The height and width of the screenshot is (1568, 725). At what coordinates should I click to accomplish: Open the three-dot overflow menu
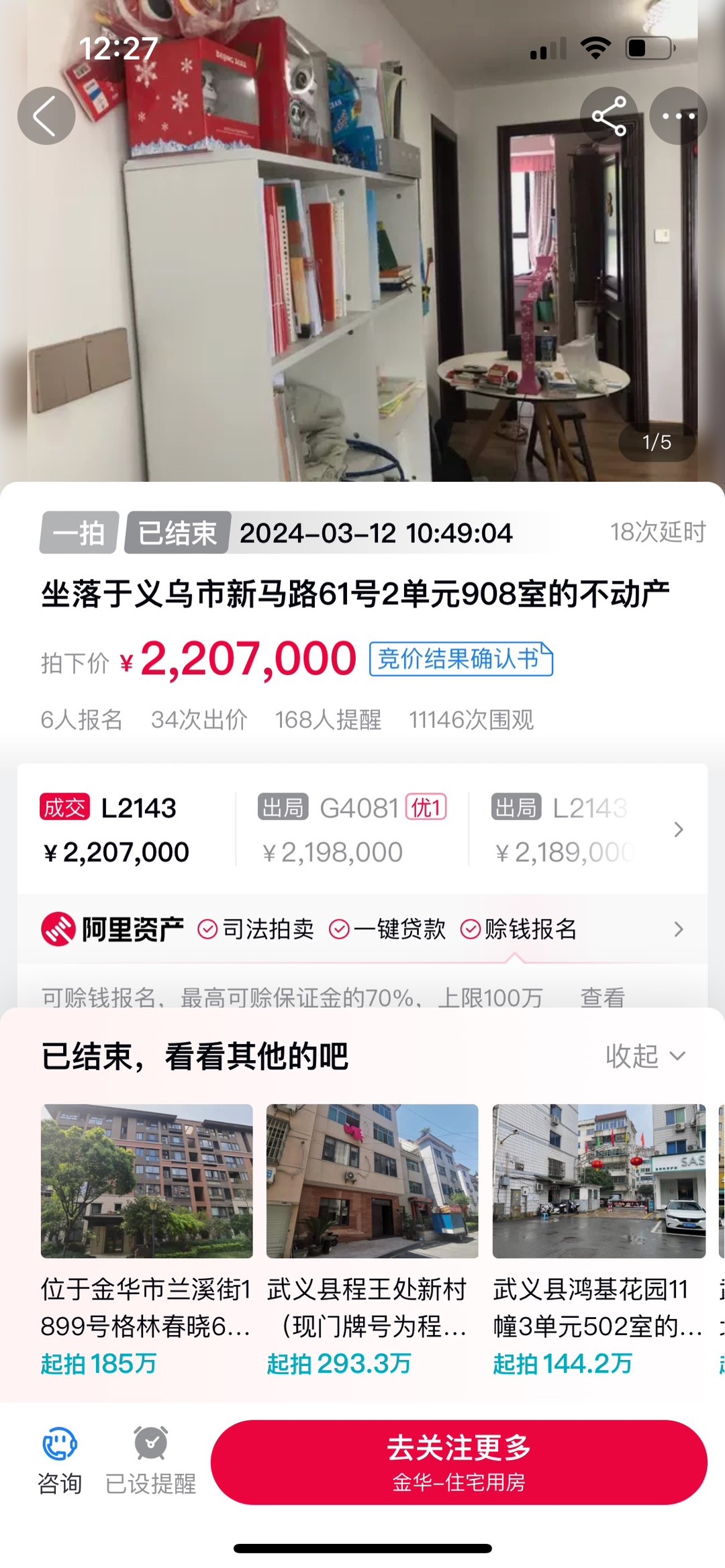[678, 116]
